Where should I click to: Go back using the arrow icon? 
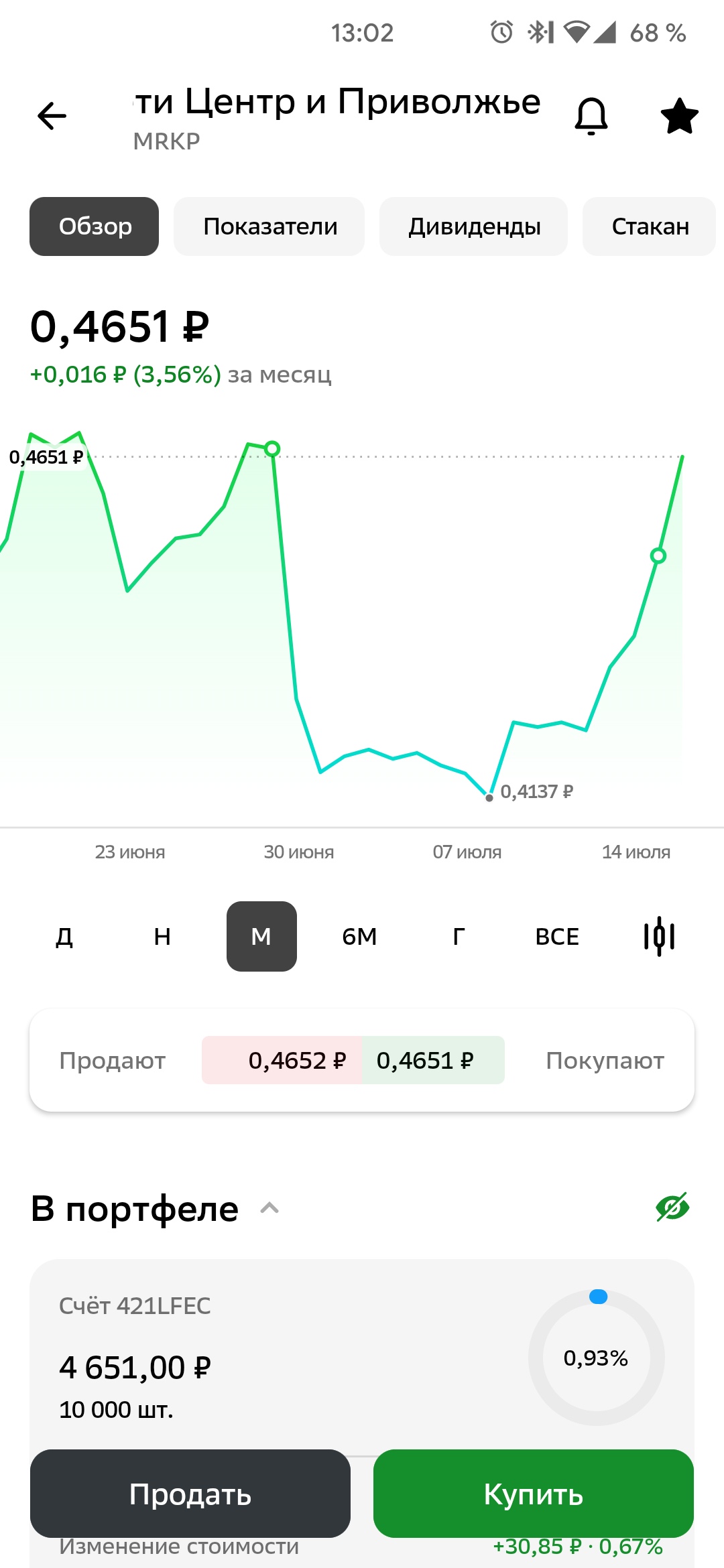[x=52, y=116]
